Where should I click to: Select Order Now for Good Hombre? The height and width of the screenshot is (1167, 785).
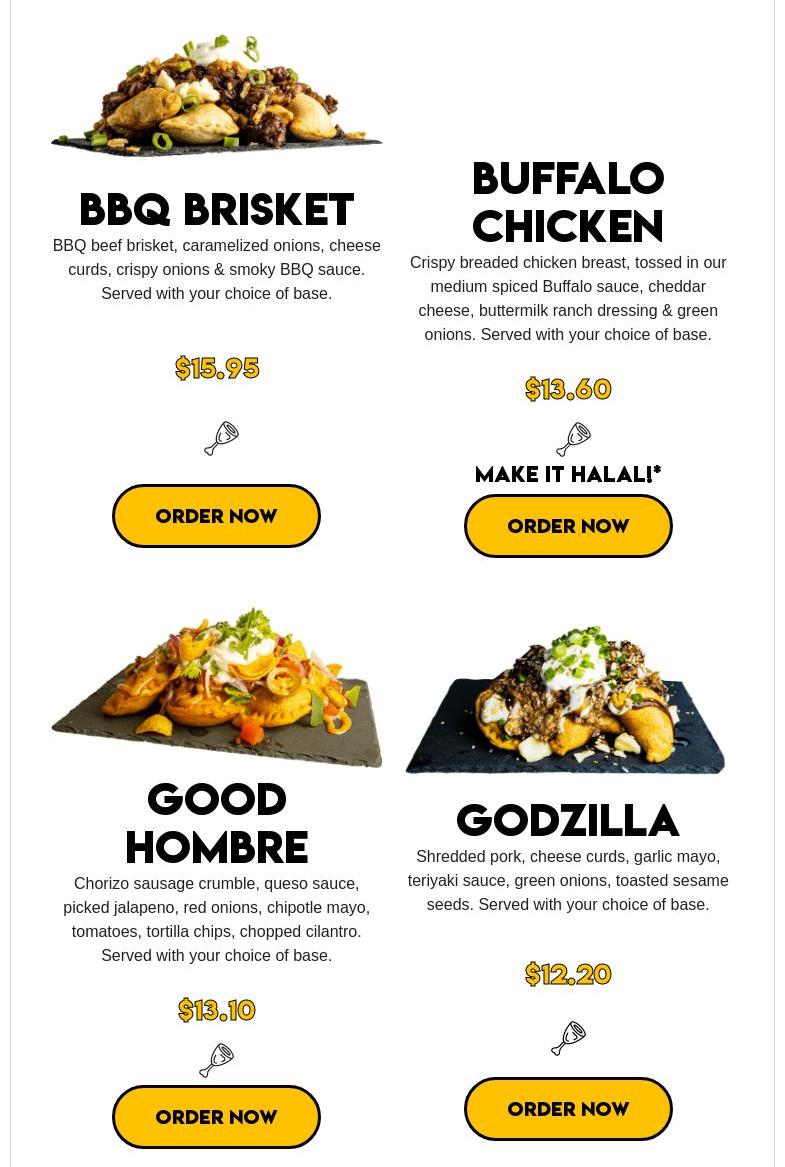[216, 1117]
